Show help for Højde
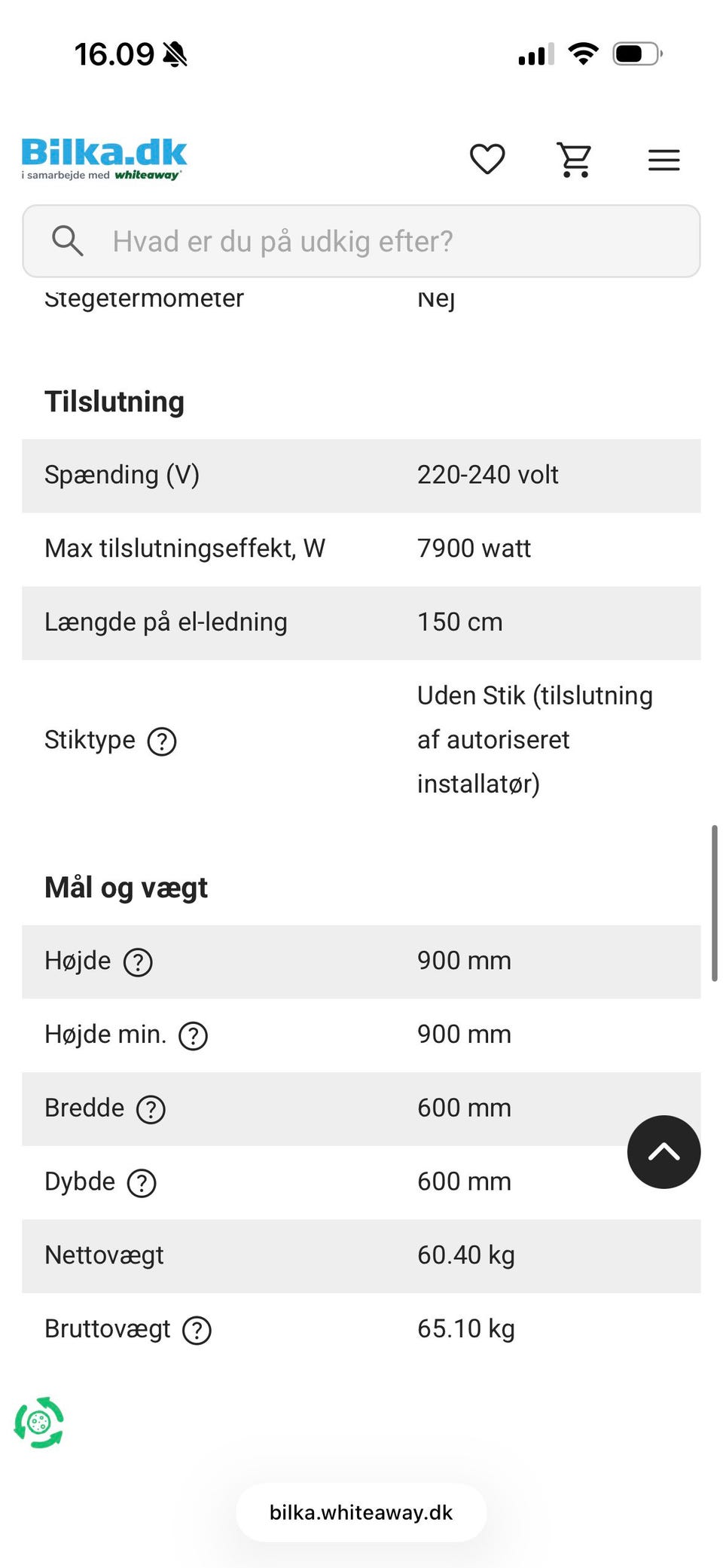 [x=138, y=962]
